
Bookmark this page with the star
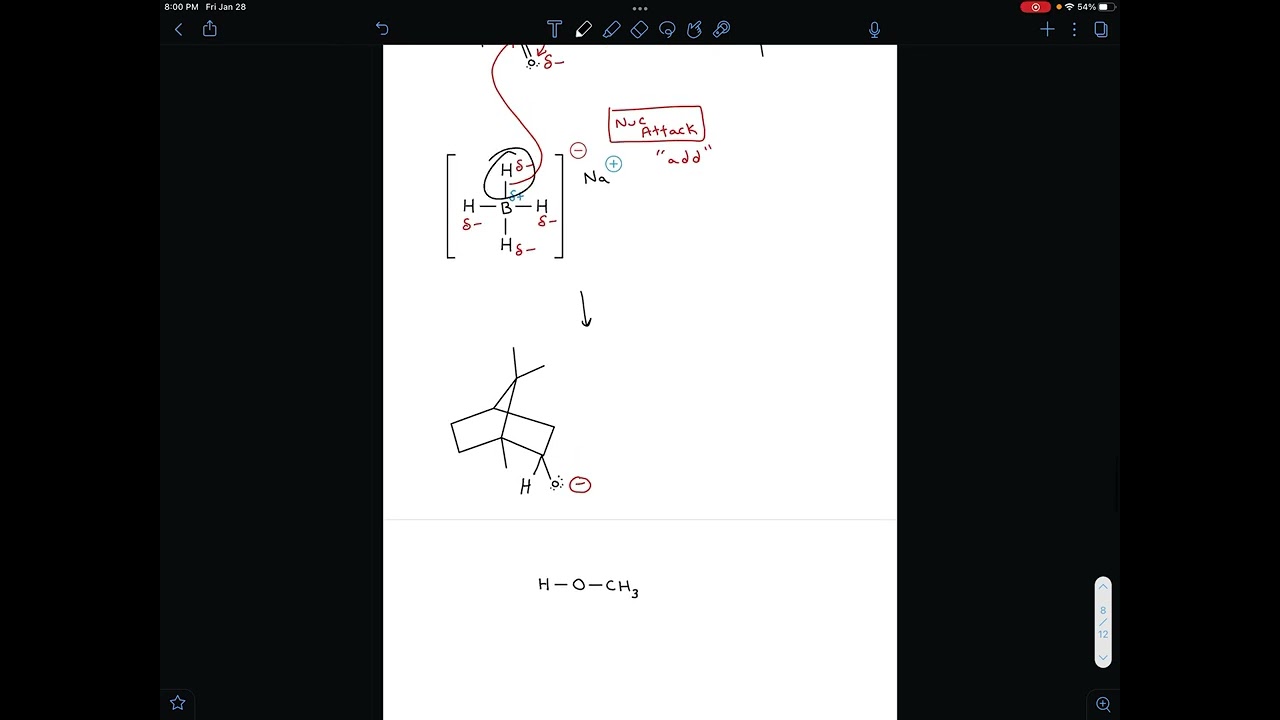pyautogui.click(x=178, y=703)
